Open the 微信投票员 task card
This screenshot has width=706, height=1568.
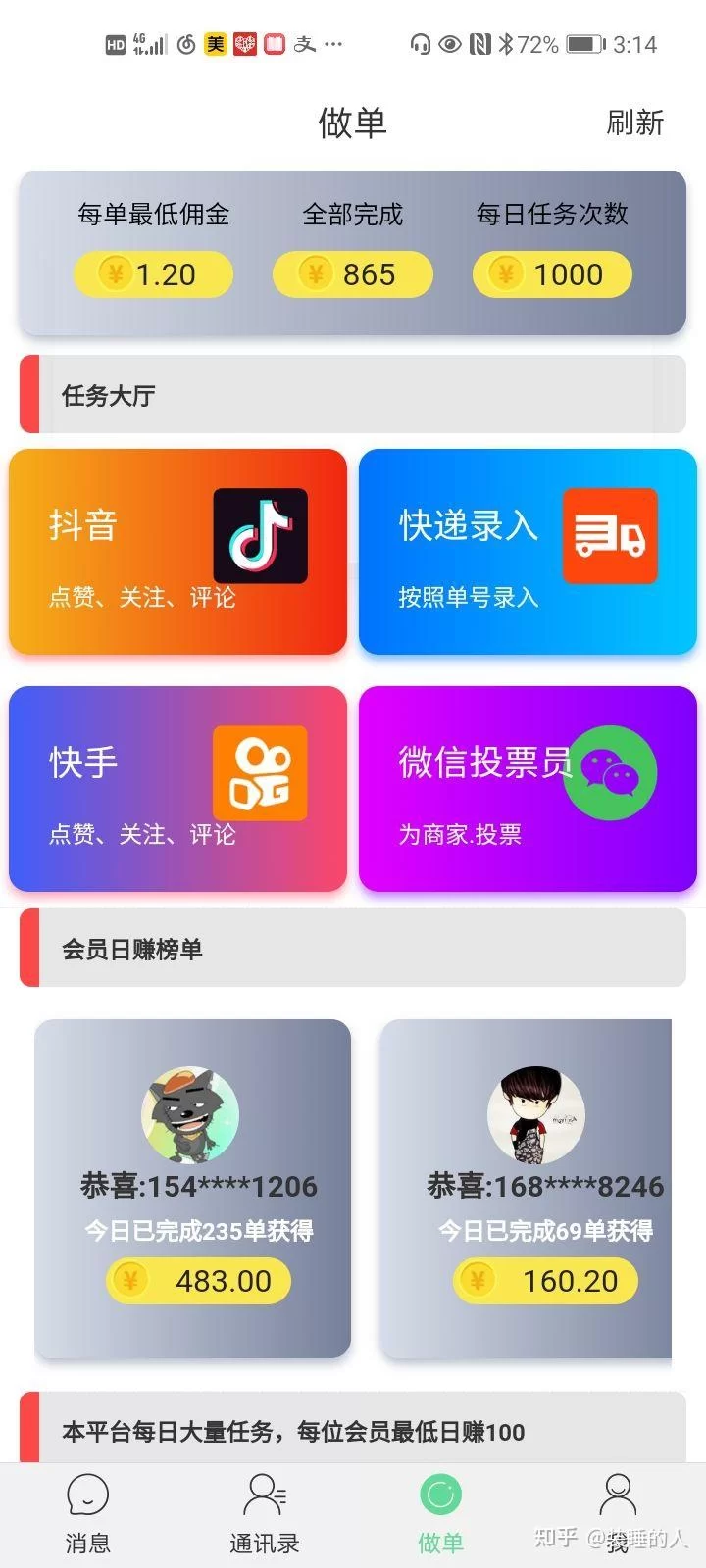pos(528,789)
